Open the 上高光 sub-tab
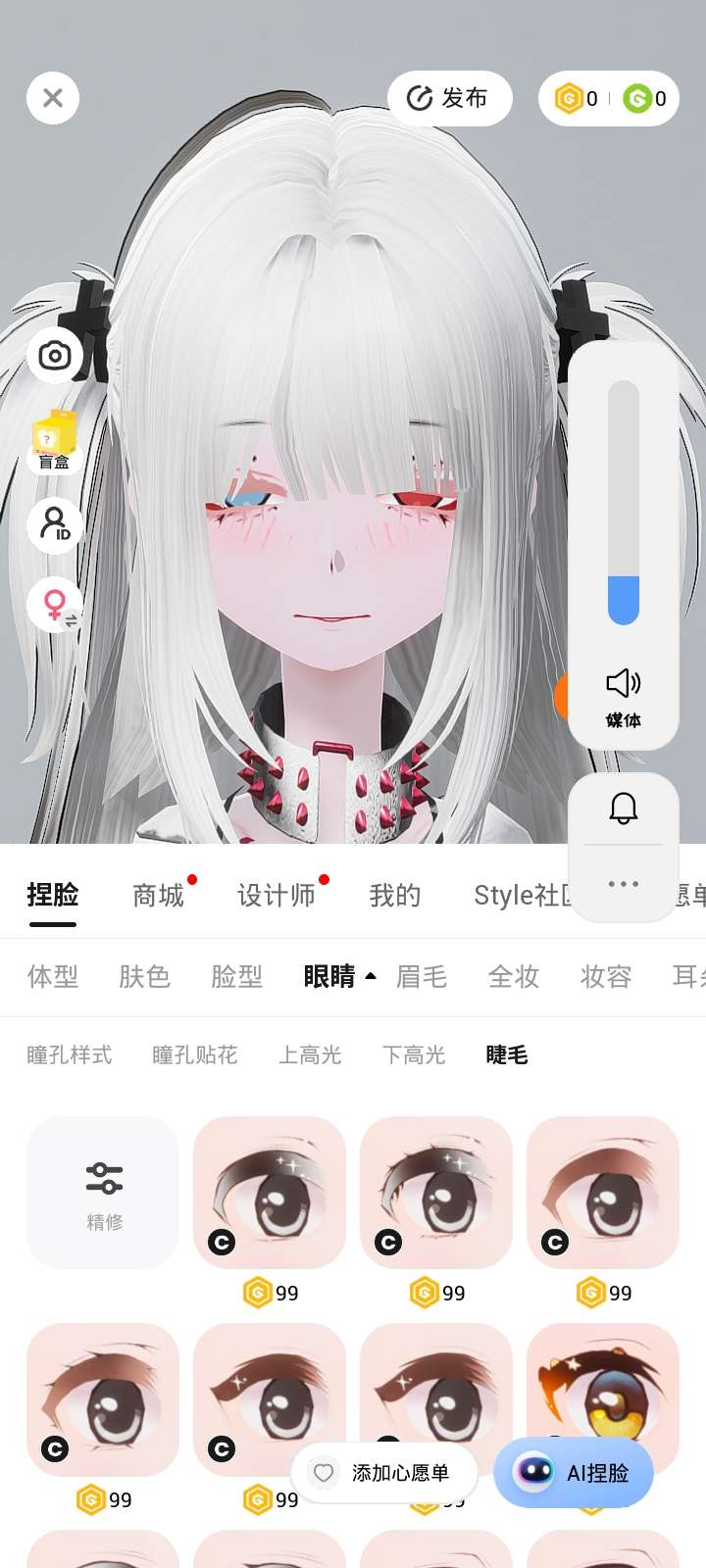Screen dimensions: 706x1568 310,1054
